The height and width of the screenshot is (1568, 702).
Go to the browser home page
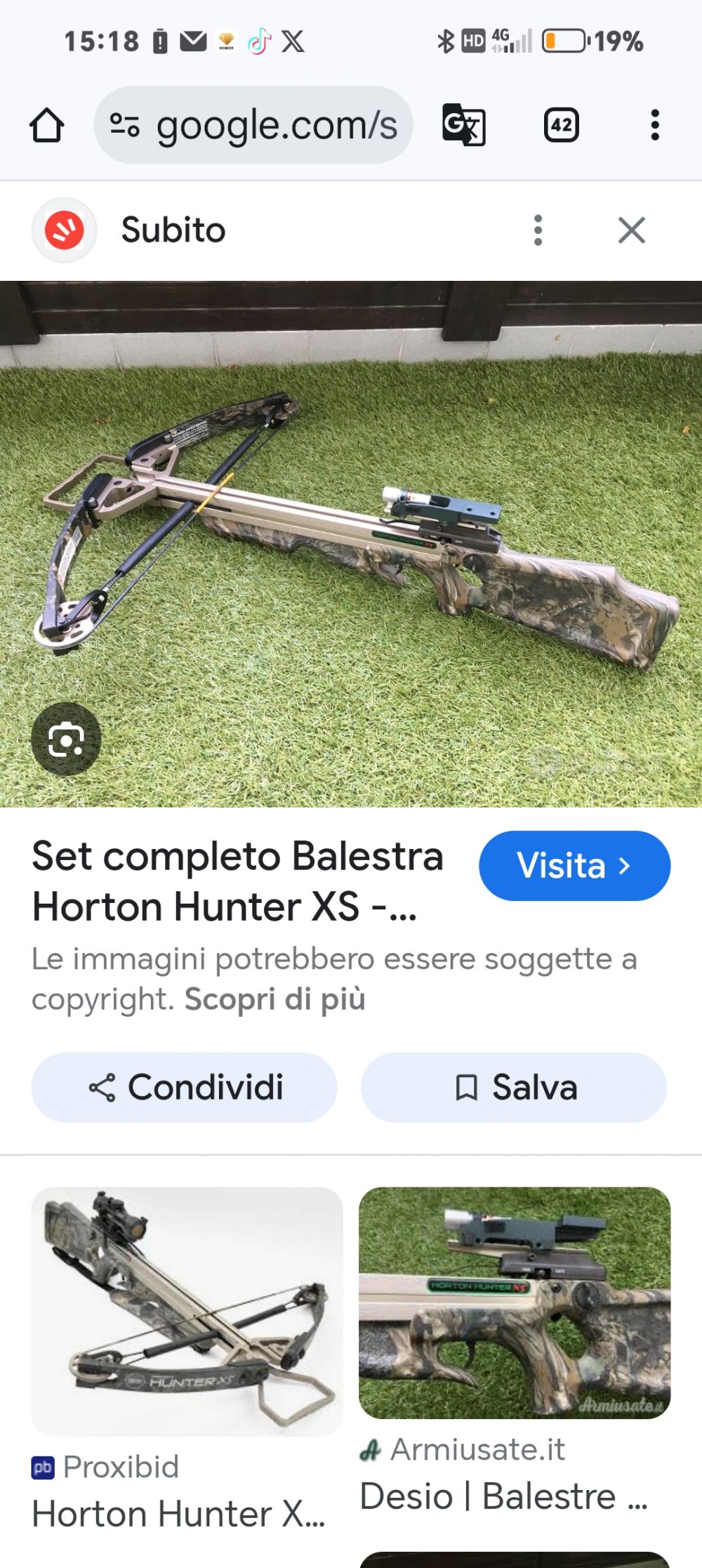[46, 126]
